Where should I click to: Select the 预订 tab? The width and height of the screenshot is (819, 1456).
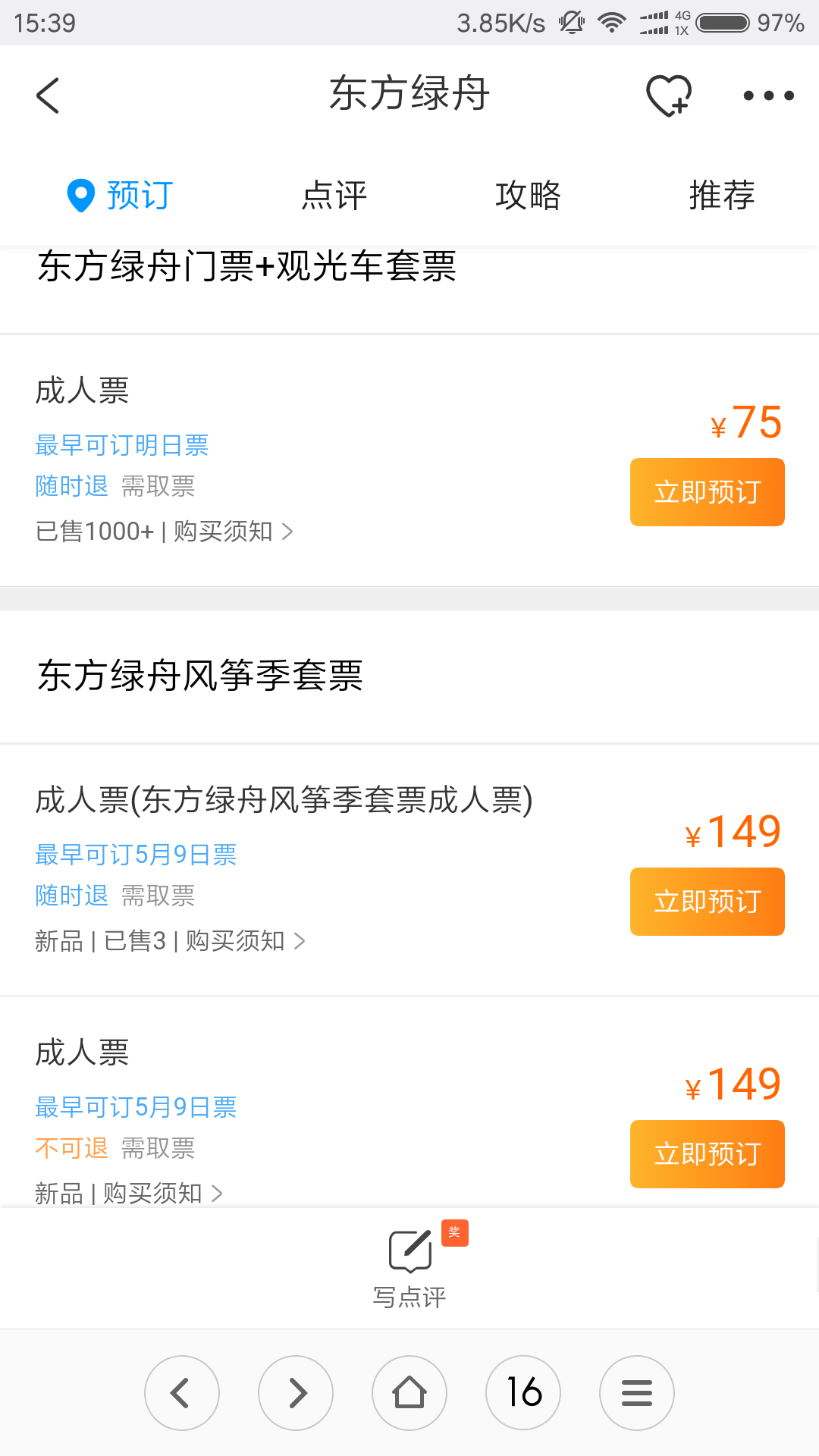coord(120,195)
